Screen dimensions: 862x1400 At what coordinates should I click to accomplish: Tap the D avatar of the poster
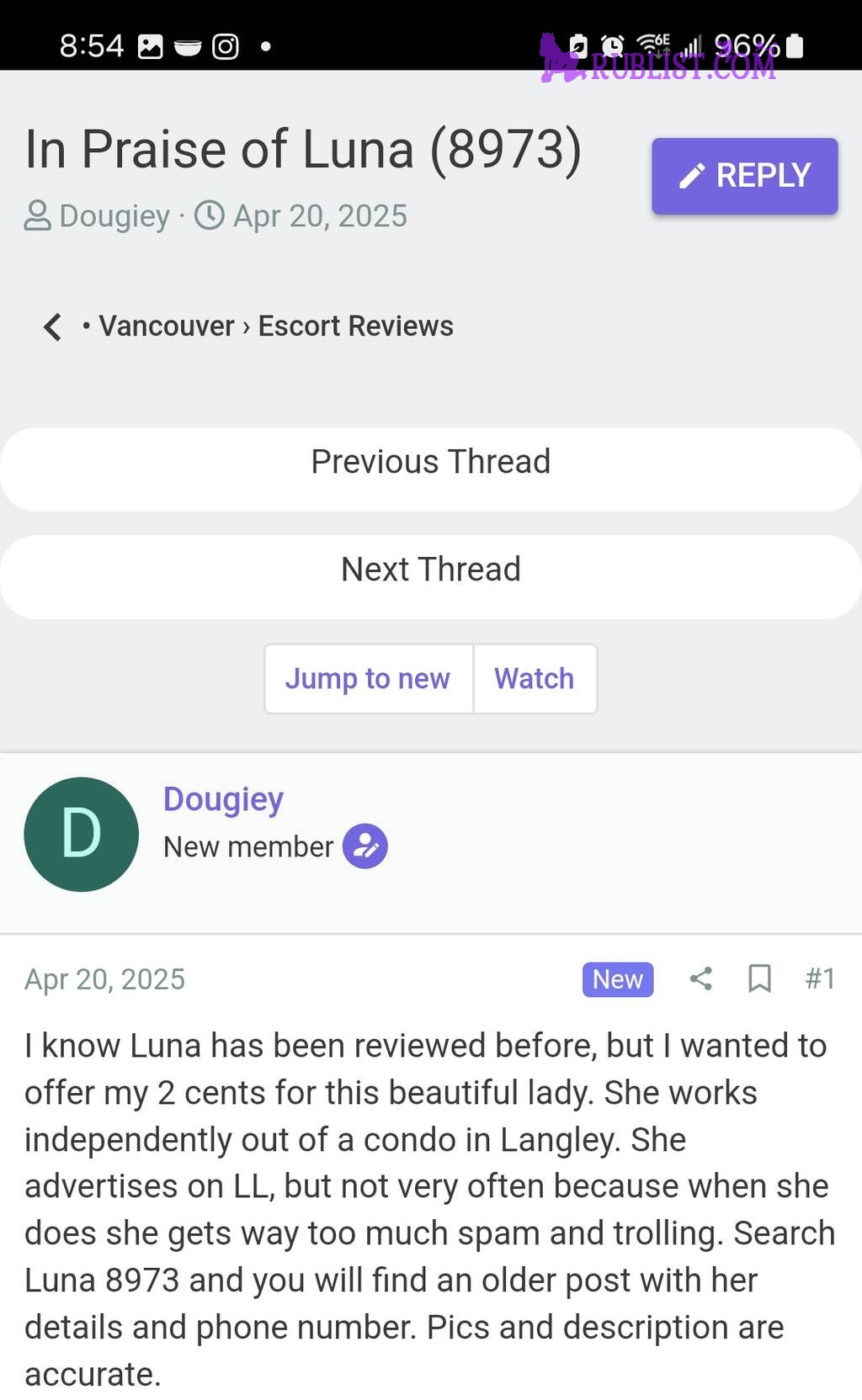click(82, 834)
